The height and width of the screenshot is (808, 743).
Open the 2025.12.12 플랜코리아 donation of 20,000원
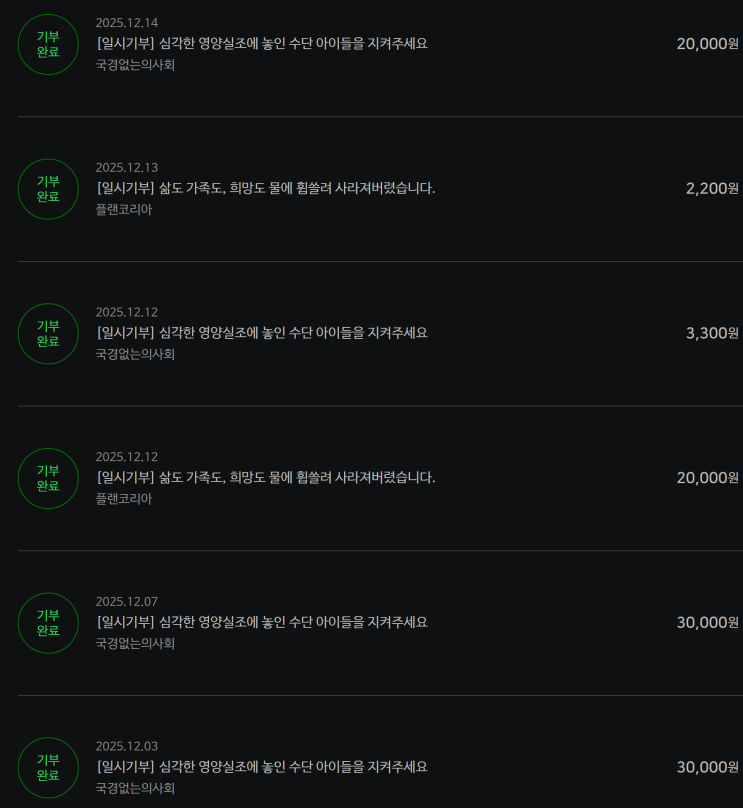[x=265, y=478]
